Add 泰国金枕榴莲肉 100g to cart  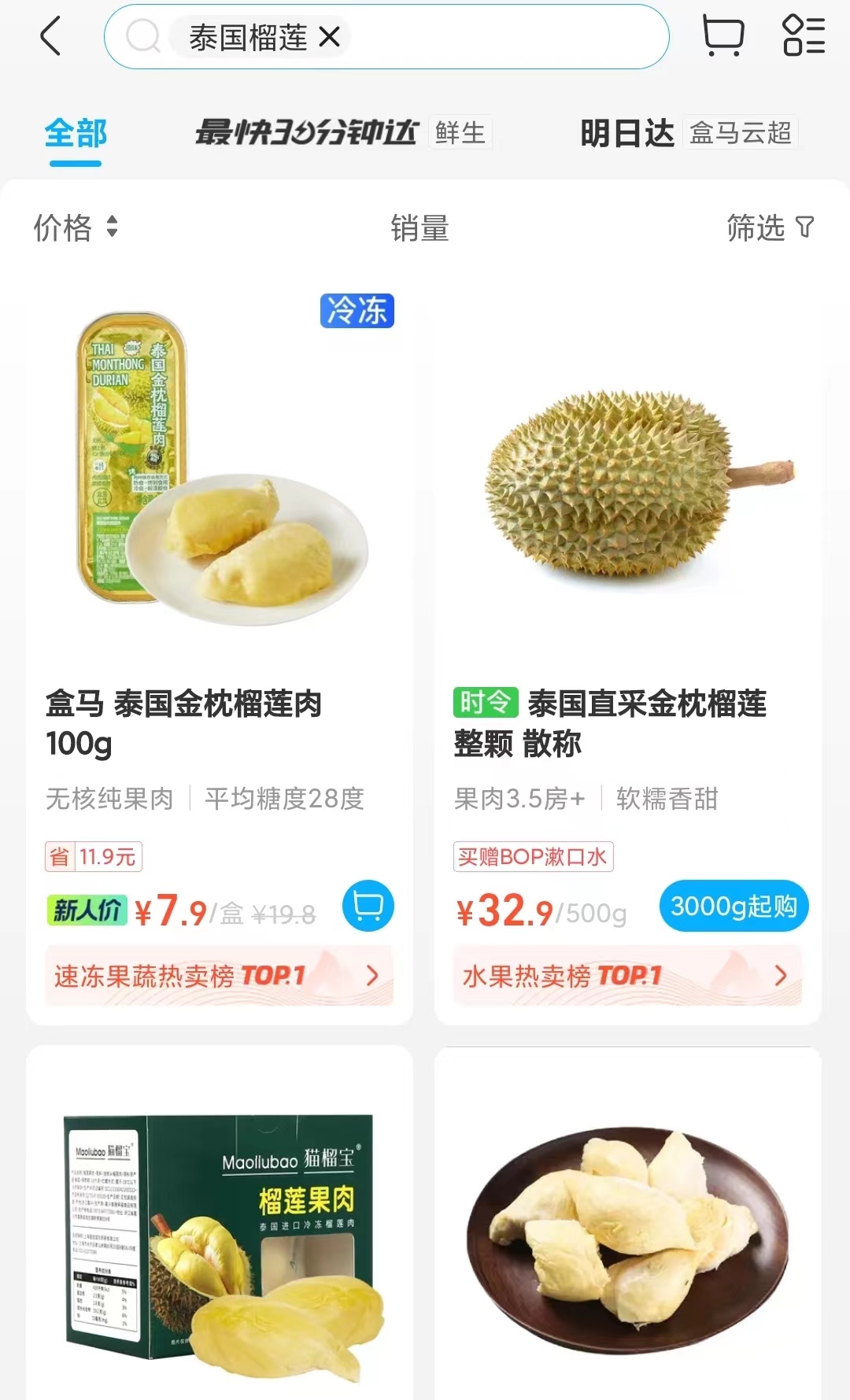click(368, 905)
